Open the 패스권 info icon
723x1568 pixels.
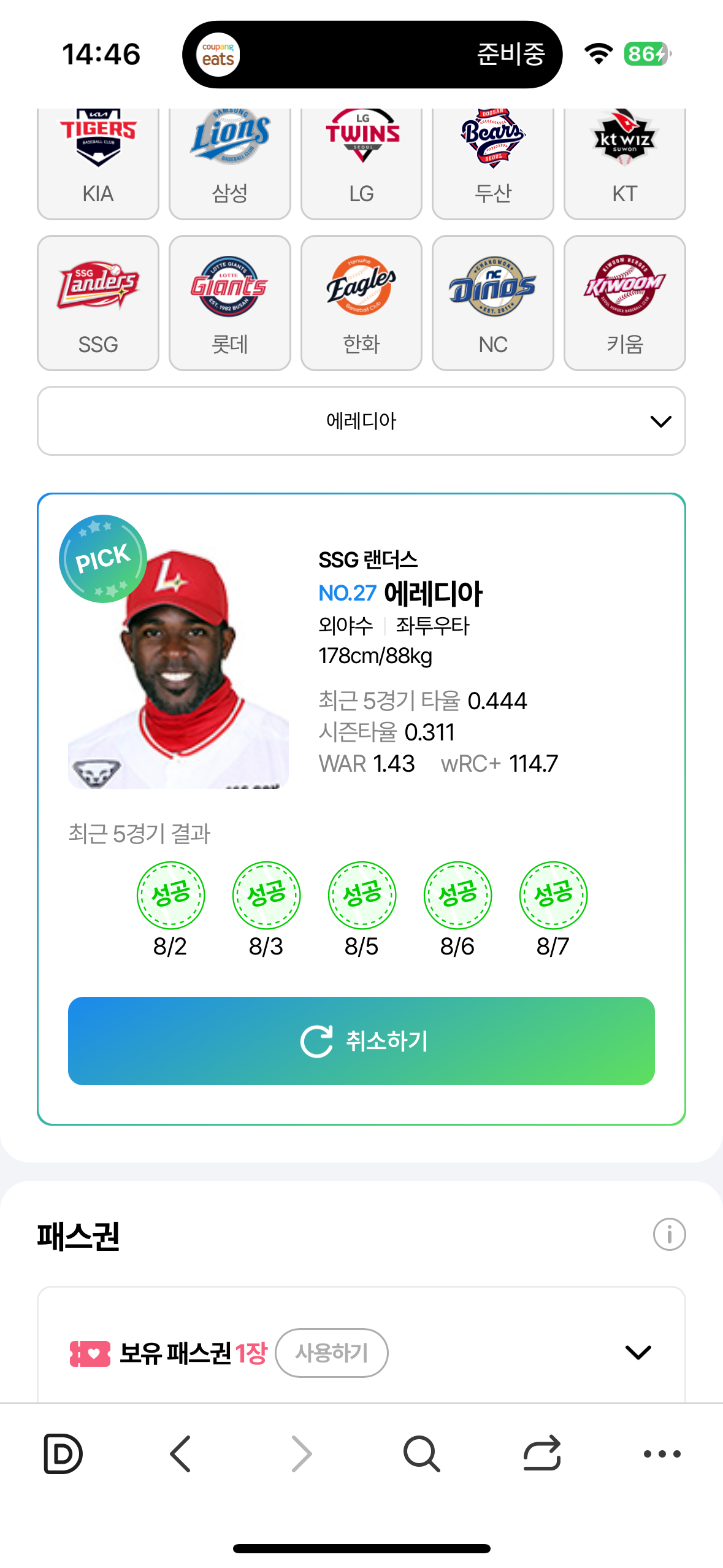[669, 1234]
